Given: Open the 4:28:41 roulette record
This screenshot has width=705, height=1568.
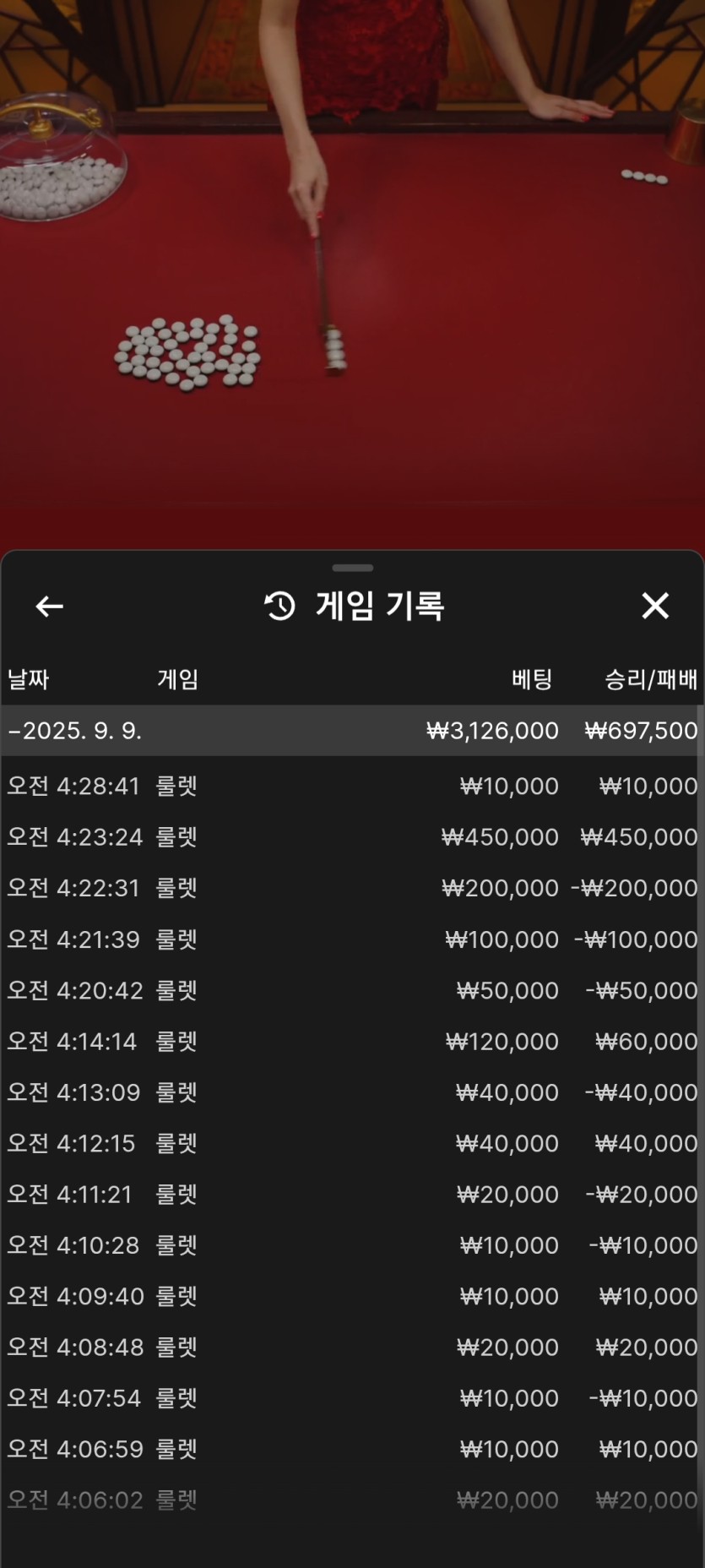Looking at the screenshot, I should [352, 787].
